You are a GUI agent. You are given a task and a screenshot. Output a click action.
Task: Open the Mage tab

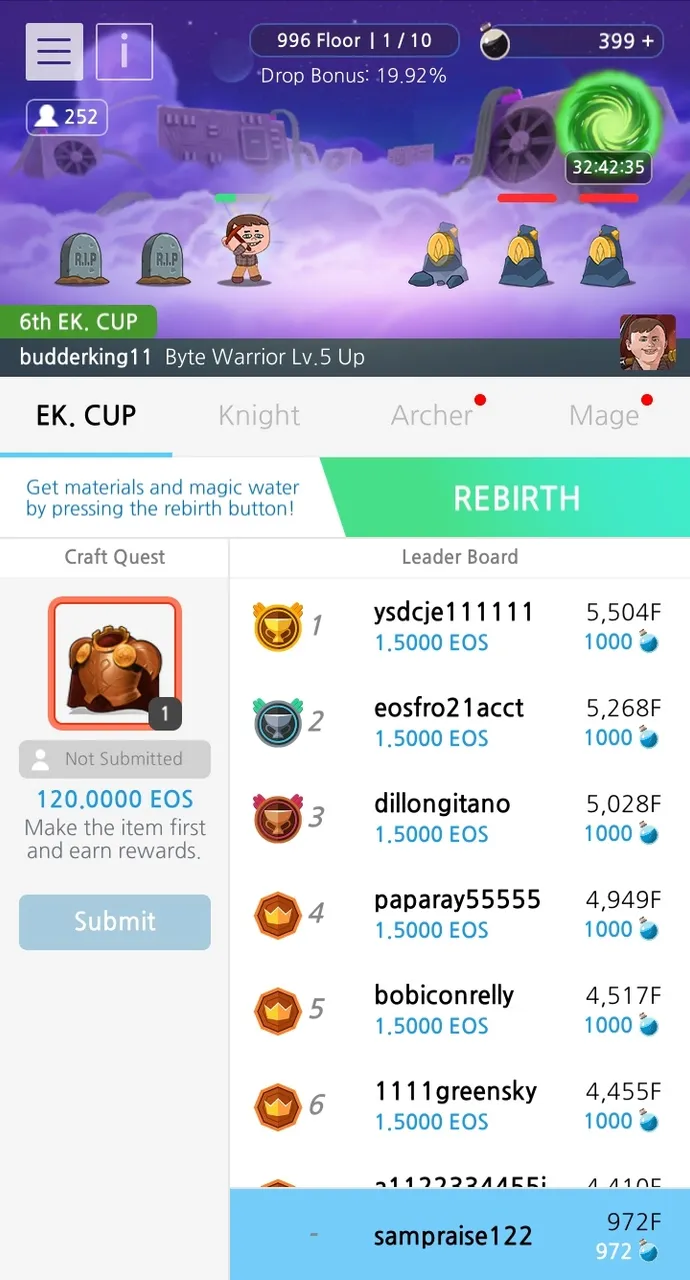click(604, 416)
